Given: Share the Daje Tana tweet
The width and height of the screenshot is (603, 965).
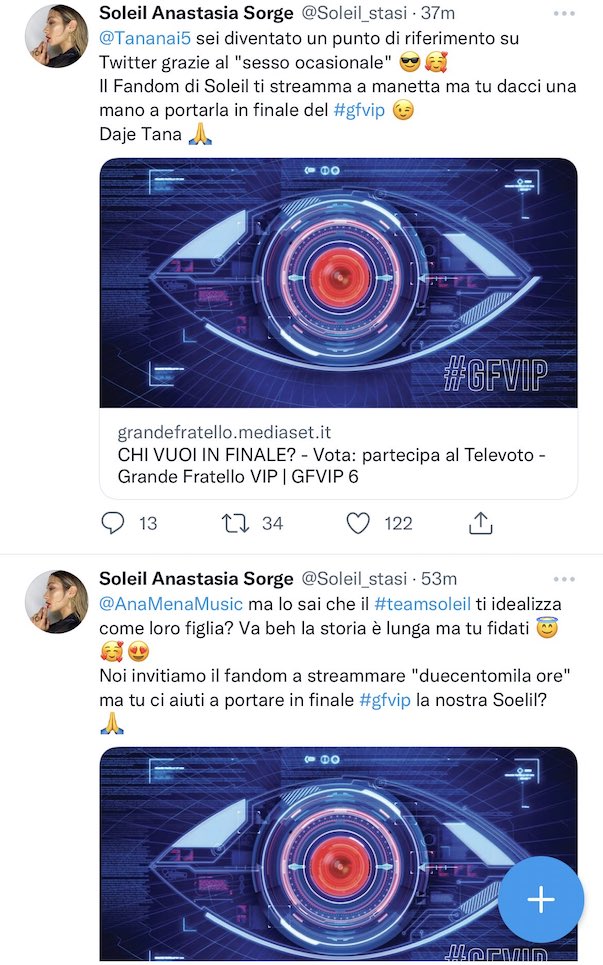Looking at the screenshot, I should coord(481,523).
